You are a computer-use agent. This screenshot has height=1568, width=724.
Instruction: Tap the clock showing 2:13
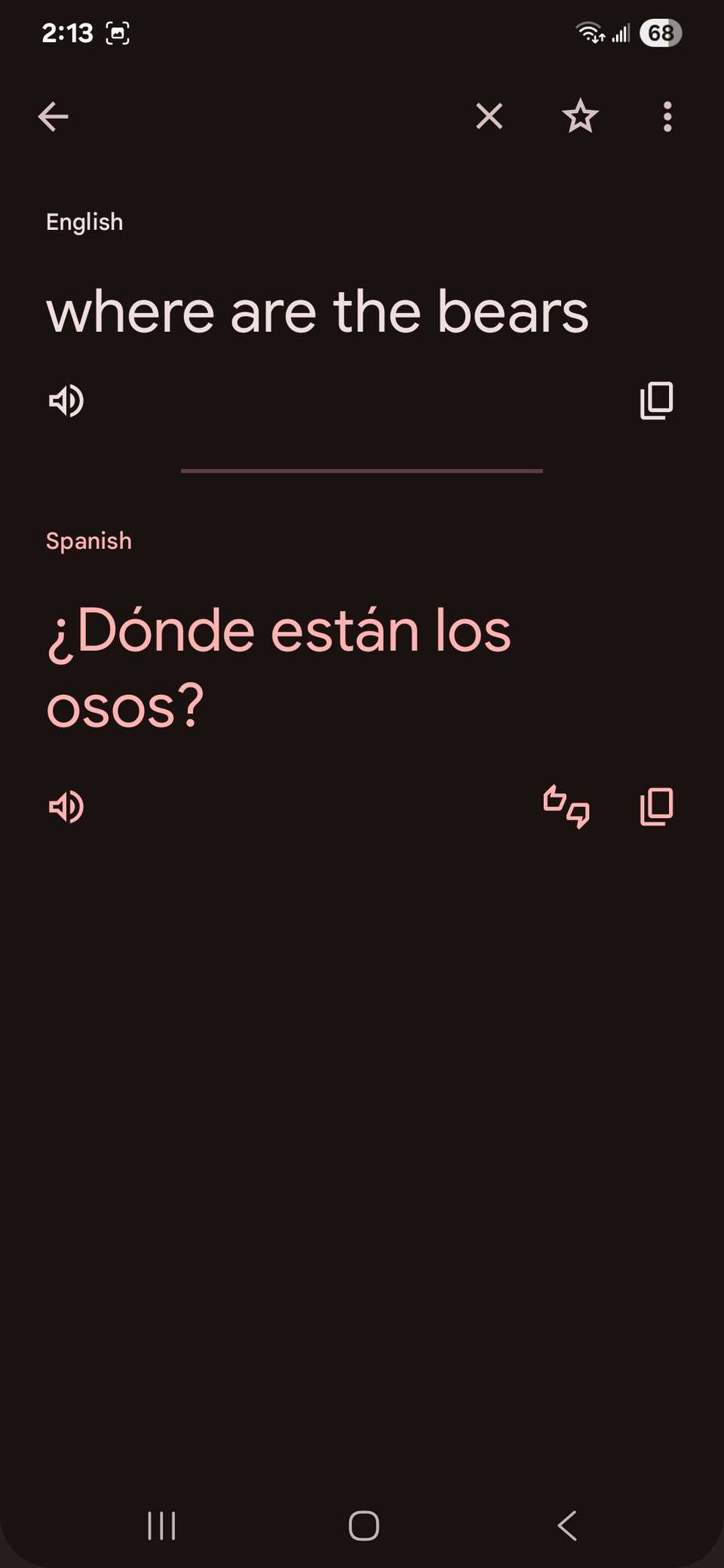[68, 32]
